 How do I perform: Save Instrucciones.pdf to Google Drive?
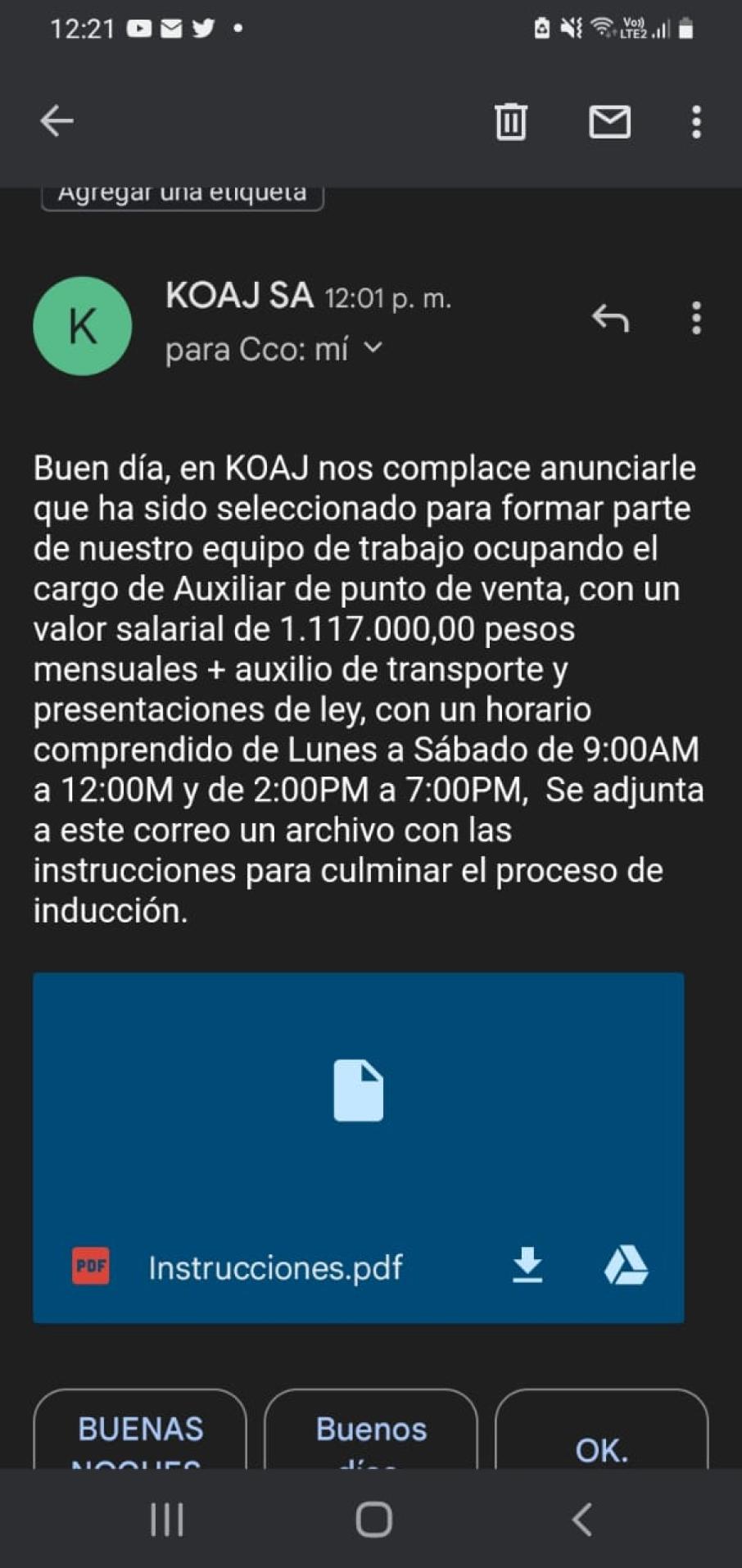point(626,1266)
